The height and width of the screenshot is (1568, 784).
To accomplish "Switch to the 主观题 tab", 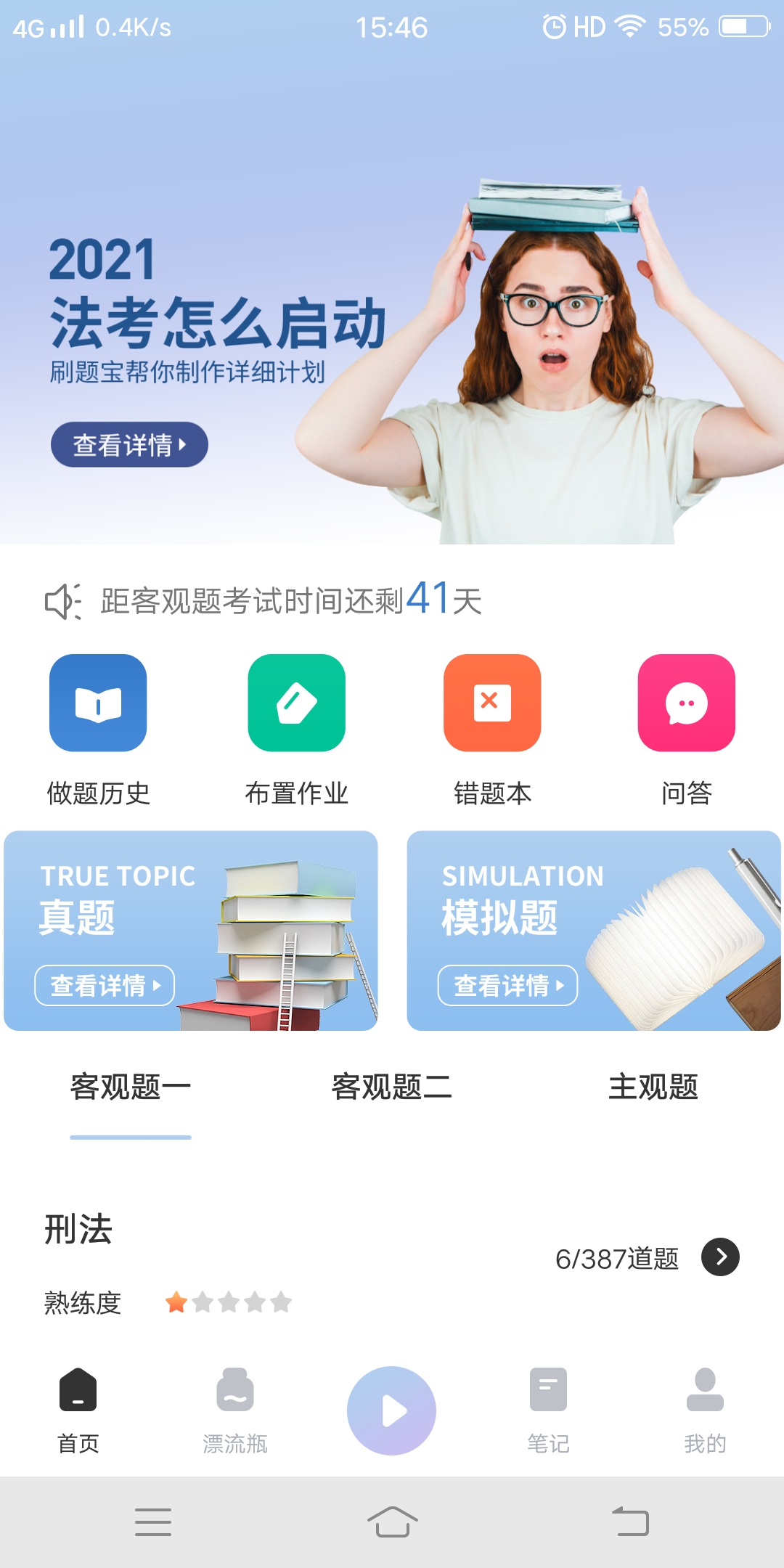I will point(653,1087).
